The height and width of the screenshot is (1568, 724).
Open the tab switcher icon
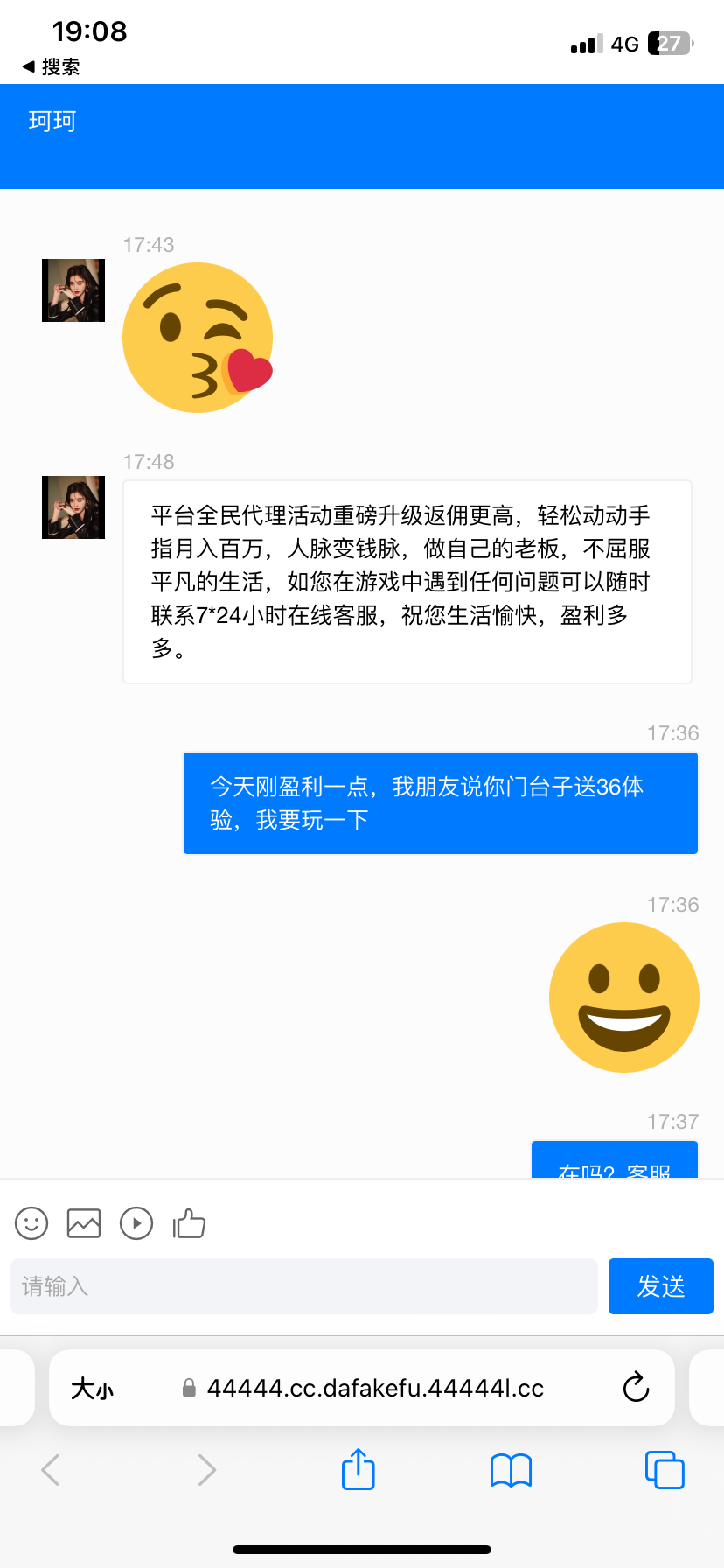click(664, 1470)
